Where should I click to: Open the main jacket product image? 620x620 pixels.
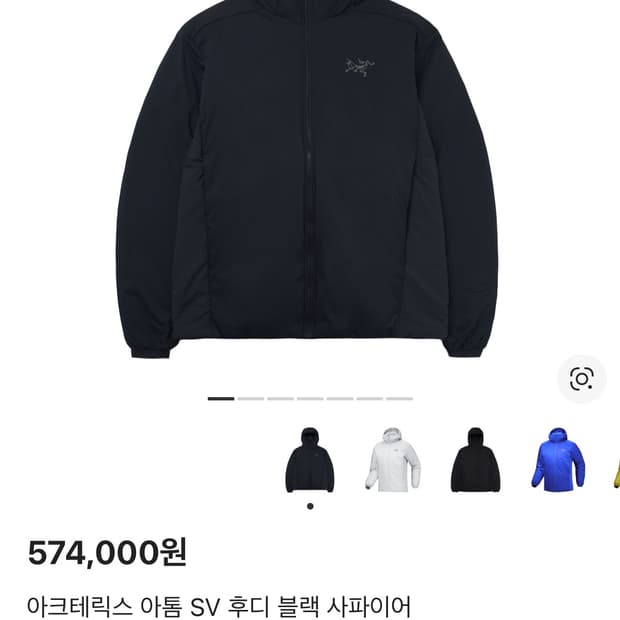point(310,179)
